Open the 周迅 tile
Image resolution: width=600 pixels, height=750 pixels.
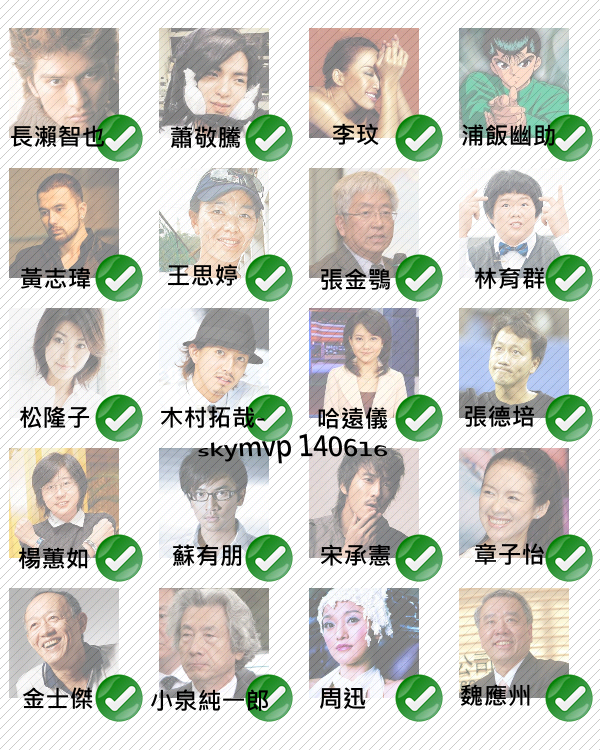[x=364, y=643]
